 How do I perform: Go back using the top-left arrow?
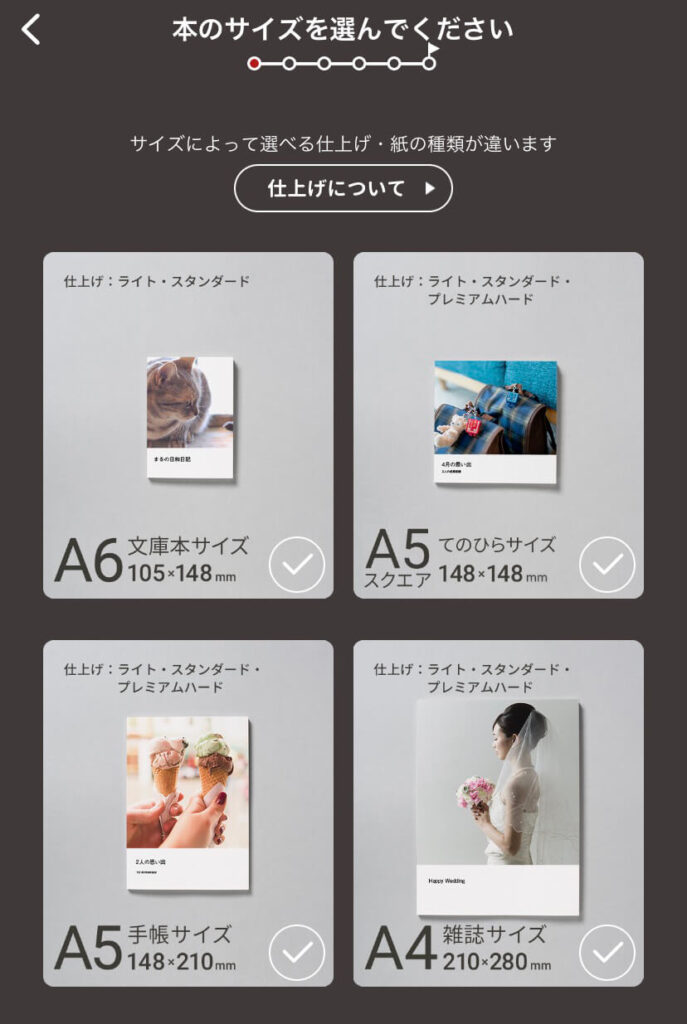tap(32, 30)
